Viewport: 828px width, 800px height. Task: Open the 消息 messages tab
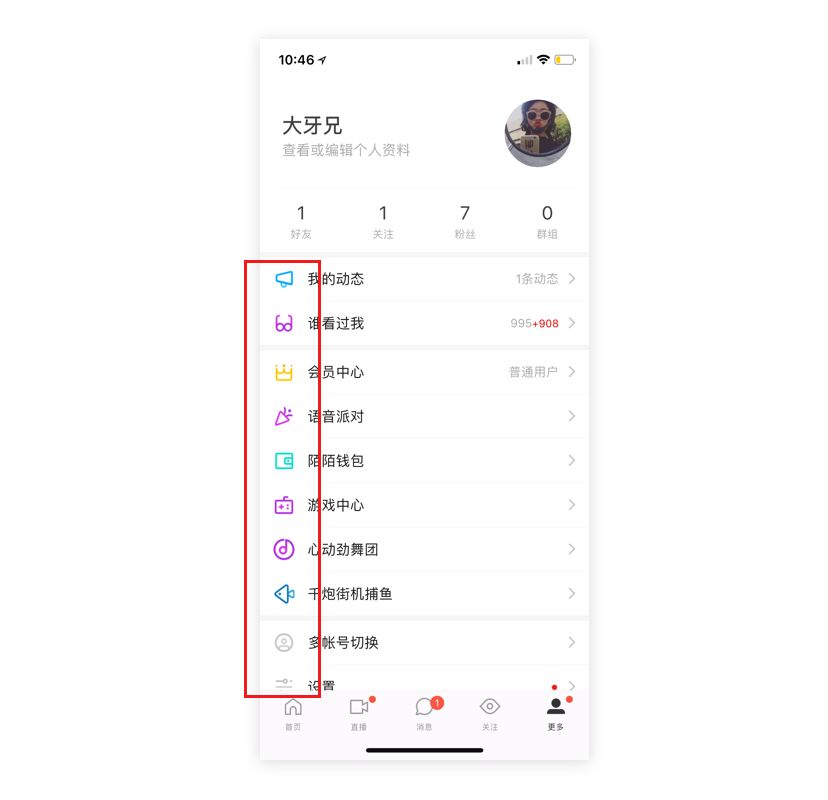424,713
